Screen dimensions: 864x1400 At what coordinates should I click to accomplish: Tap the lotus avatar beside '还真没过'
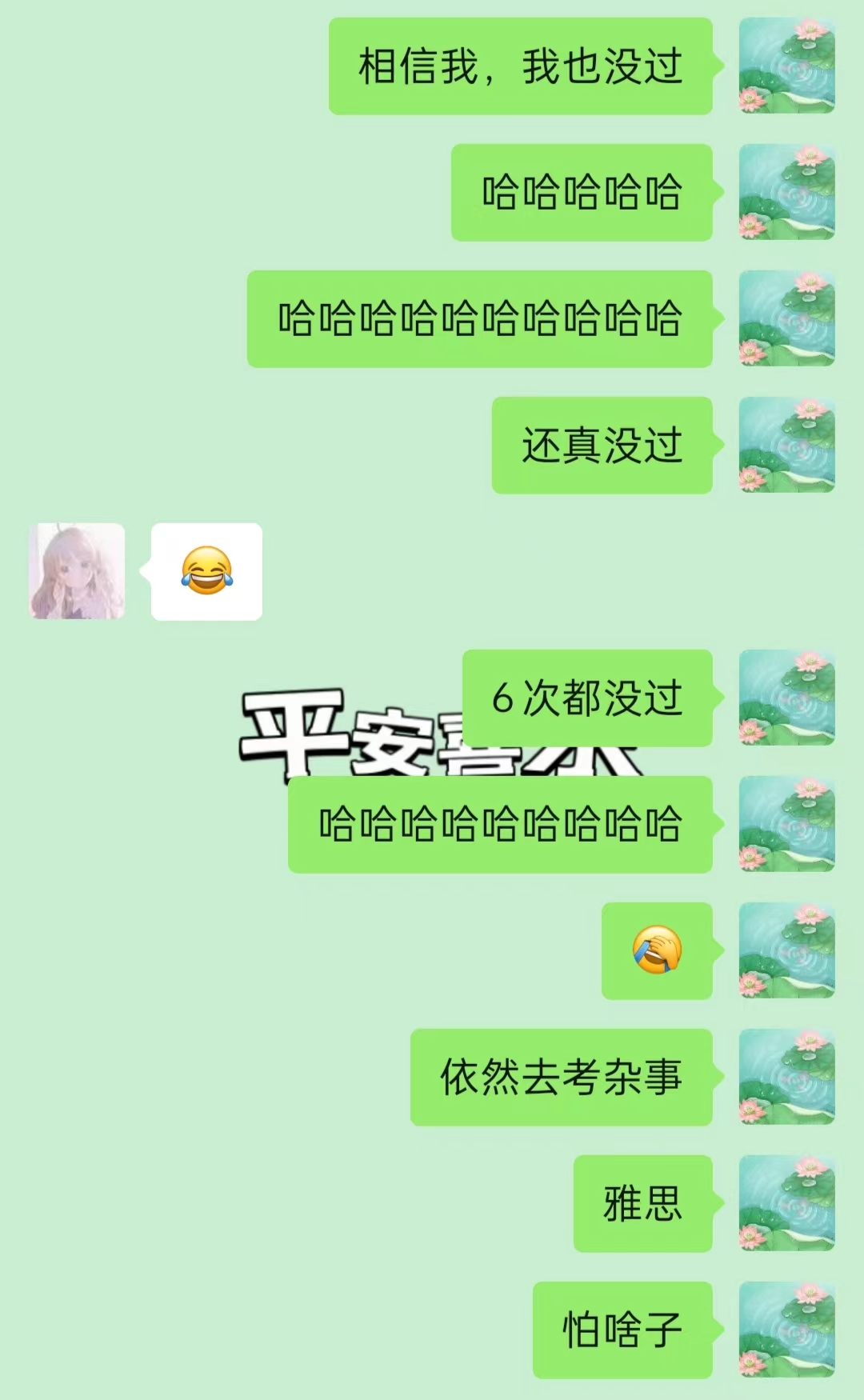pos(786,445)
